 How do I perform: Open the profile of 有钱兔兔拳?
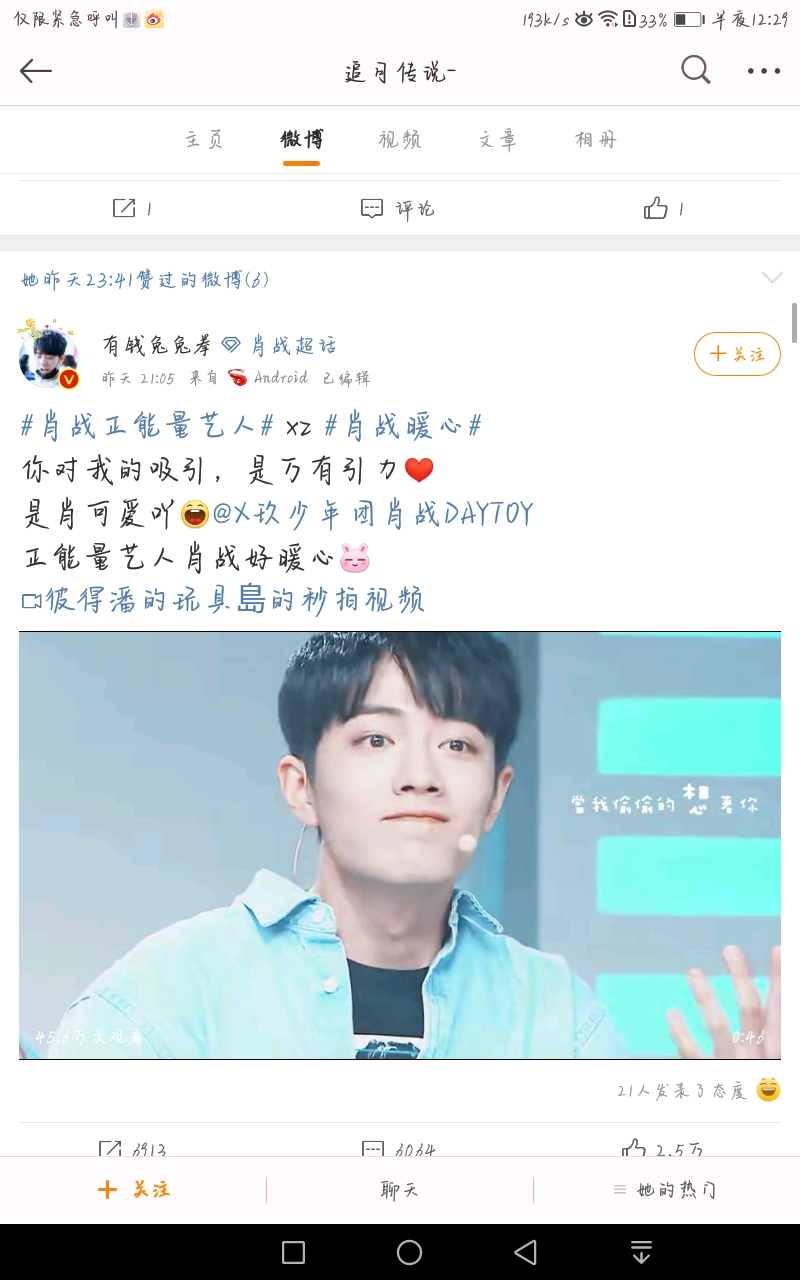pyautogui.click(x=48, y=356)
